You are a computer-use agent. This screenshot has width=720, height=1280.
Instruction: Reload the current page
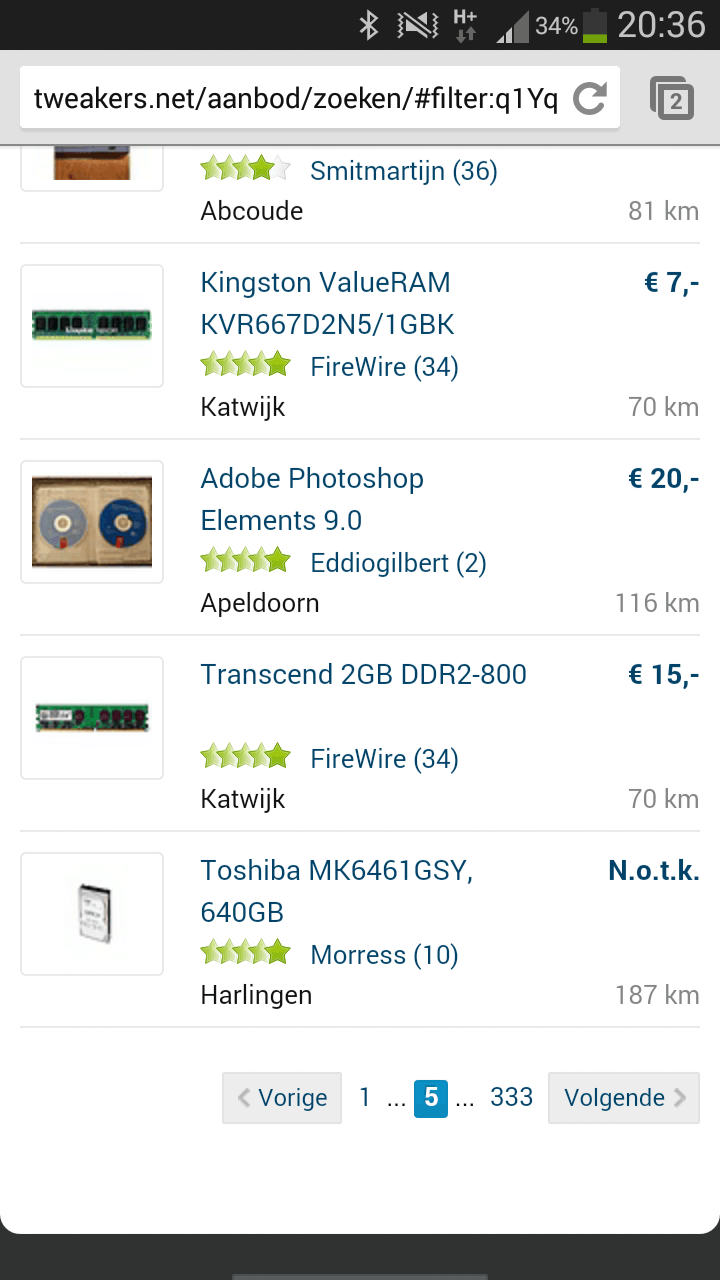coord(591,97)
